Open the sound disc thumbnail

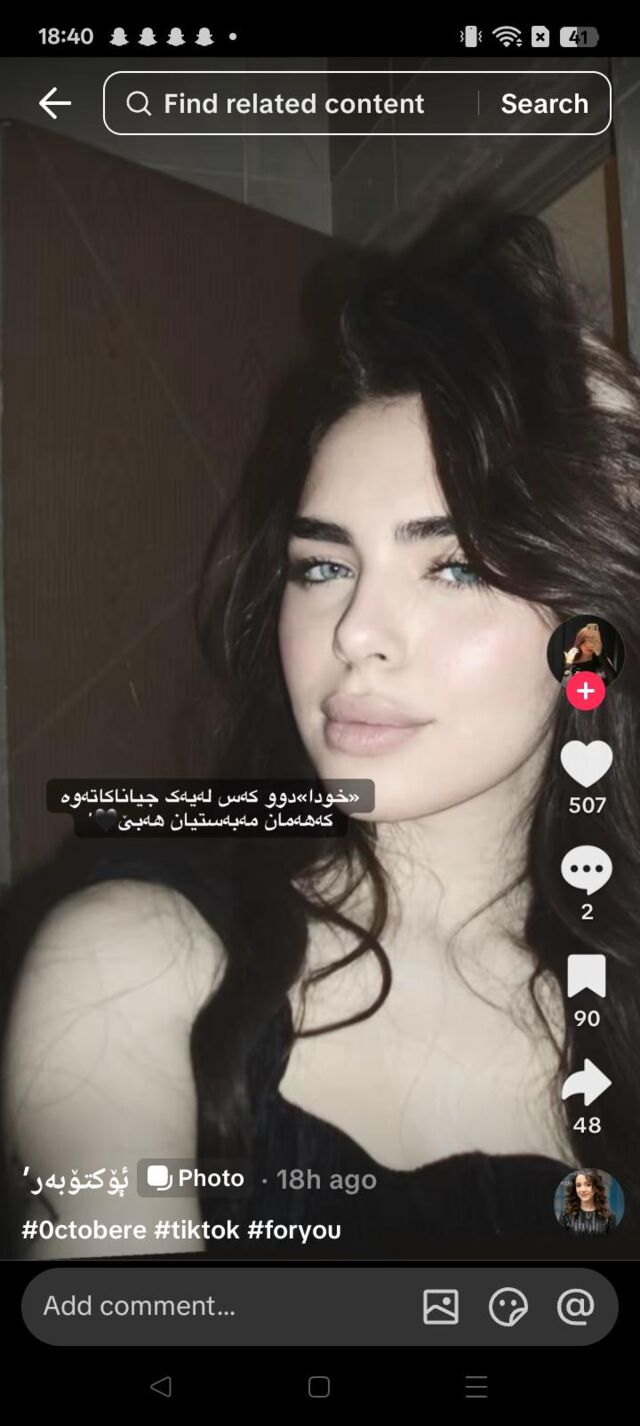click(589, 1202)
